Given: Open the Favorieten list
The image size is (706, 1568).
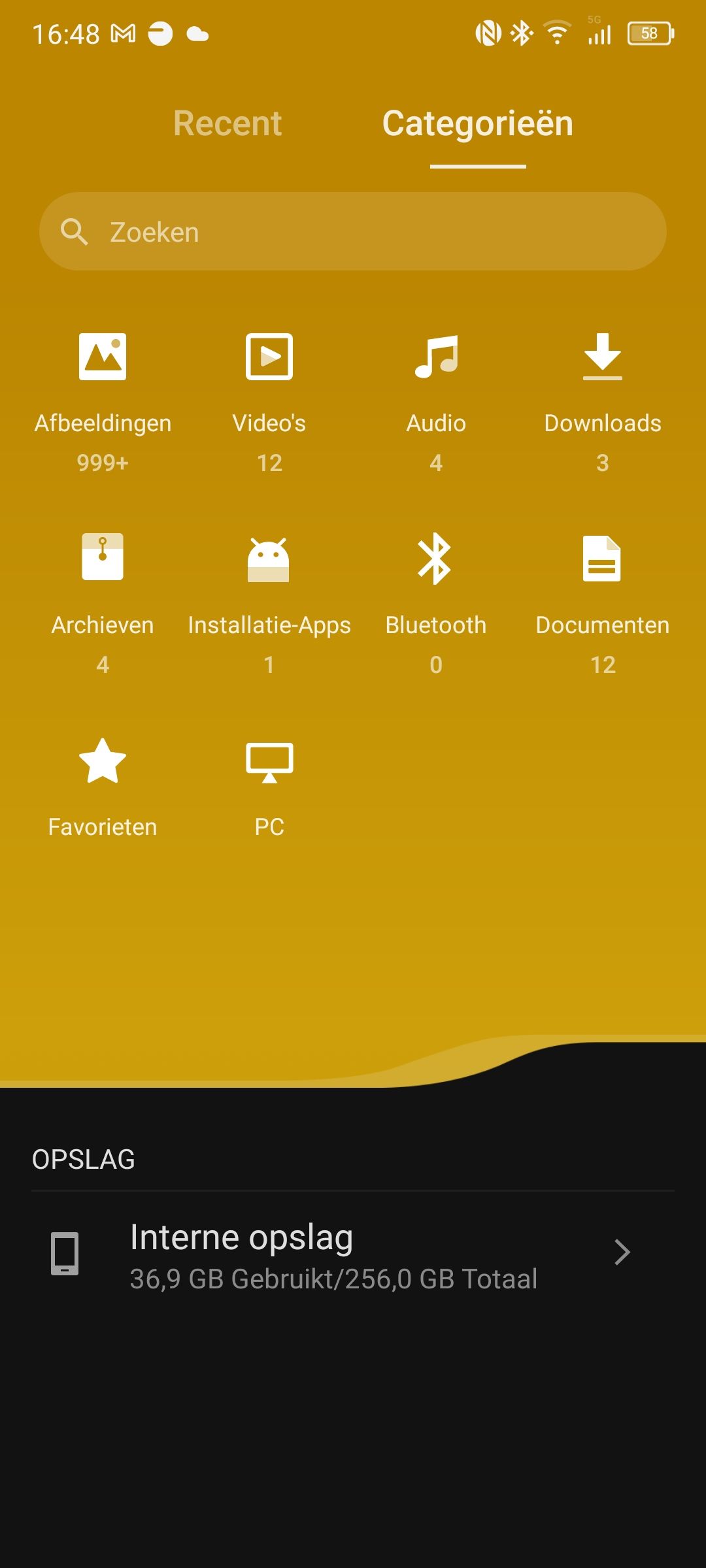Looking at the screenshot, I should 103,789.
